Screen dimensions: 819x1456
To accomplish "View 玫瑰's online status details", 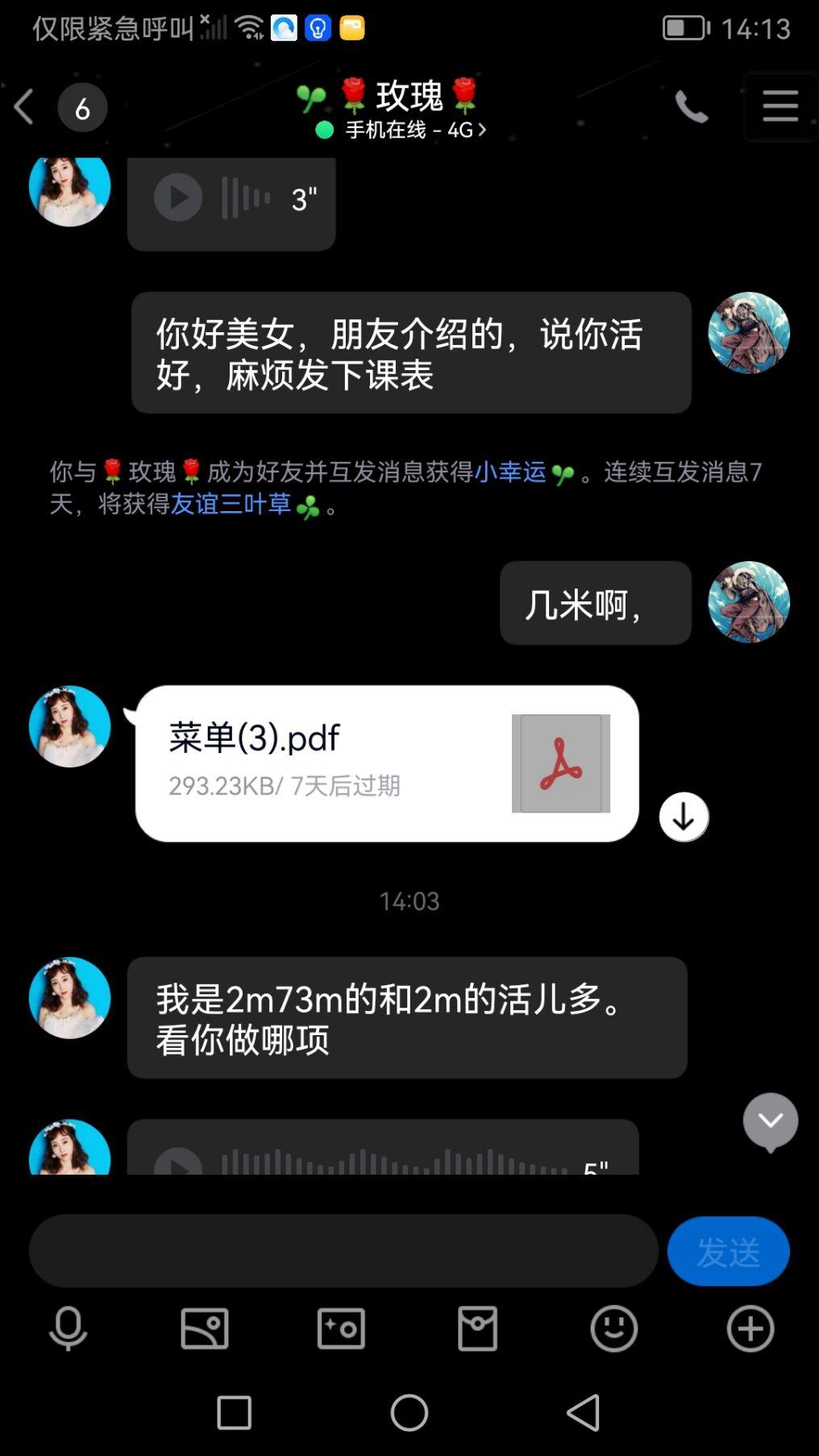I will point(403,130).
